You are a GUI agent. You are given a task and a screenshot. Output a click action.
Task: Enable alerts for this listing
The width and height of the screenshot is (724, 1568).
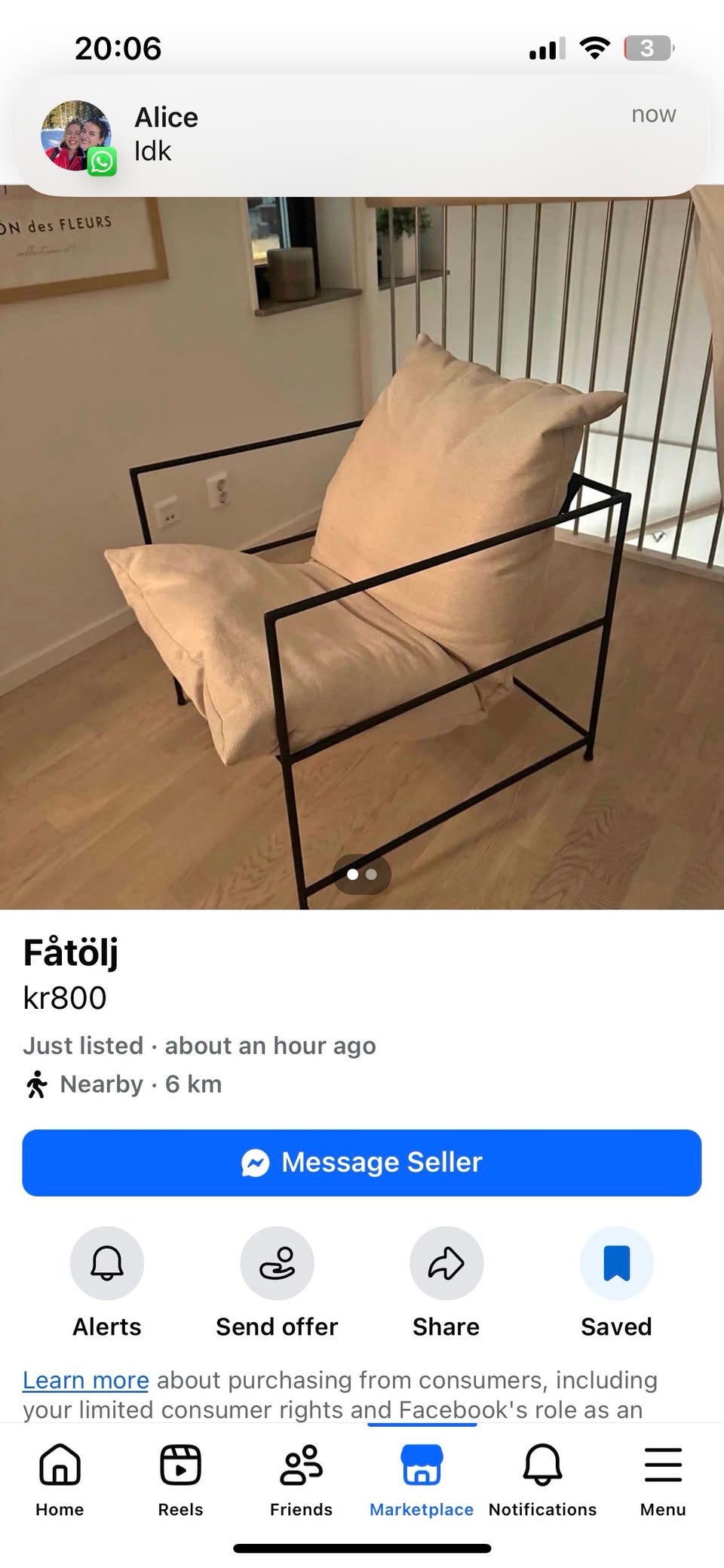click(x=106, y=1262)
